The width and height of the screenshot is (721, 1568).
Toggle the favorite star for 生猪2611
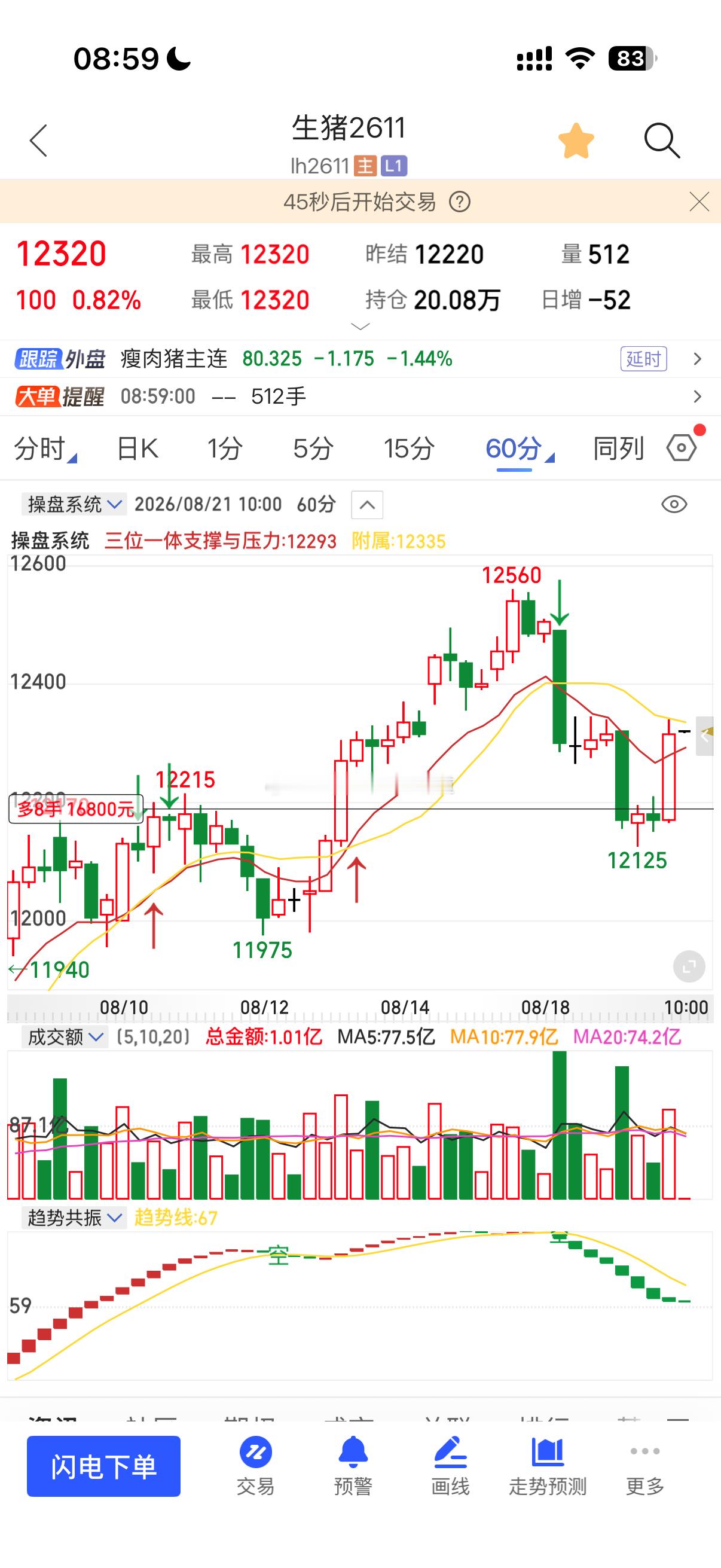click(x=576, y=141)
